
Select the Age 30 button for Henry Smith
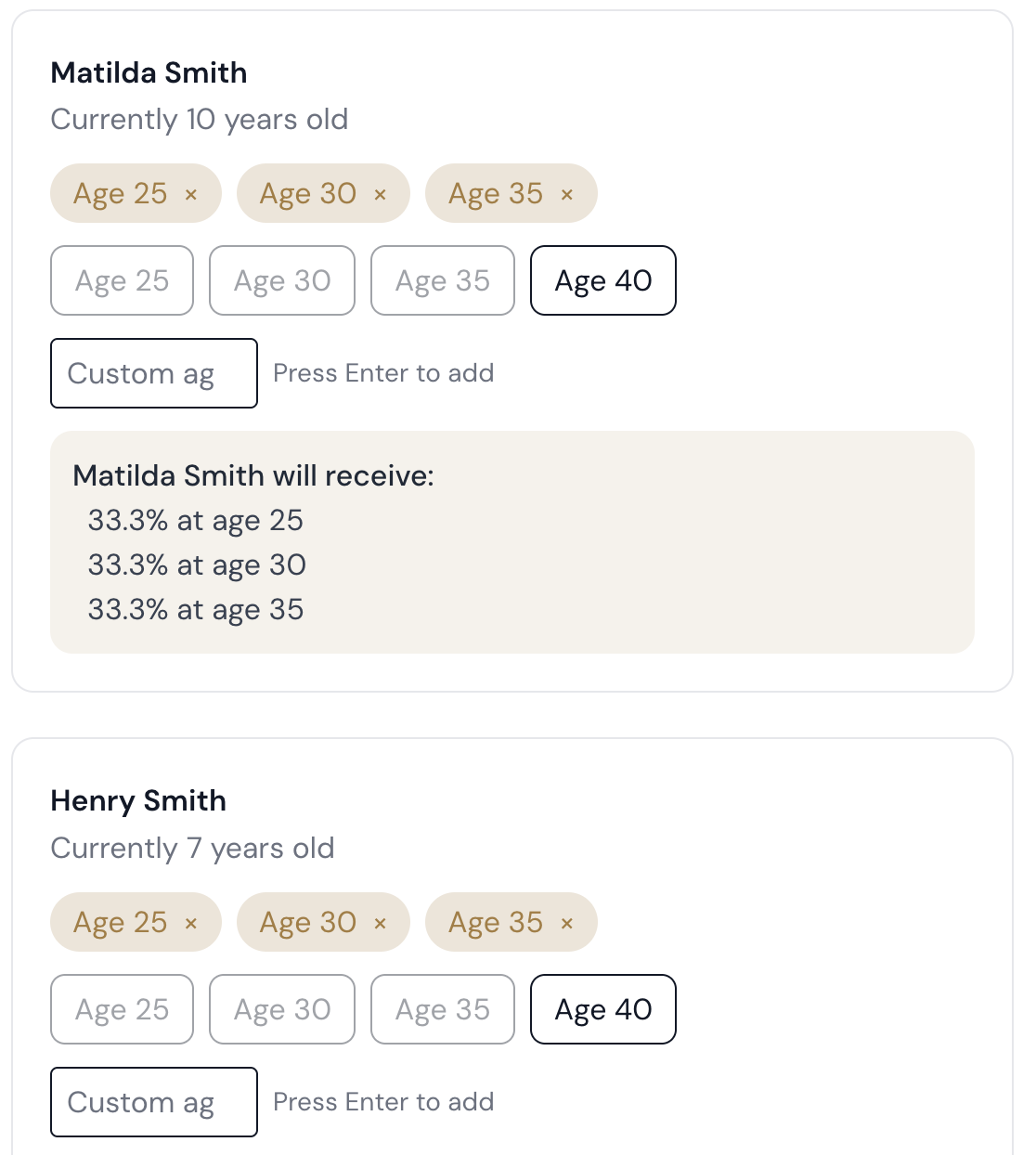(x=282, y=1009)
